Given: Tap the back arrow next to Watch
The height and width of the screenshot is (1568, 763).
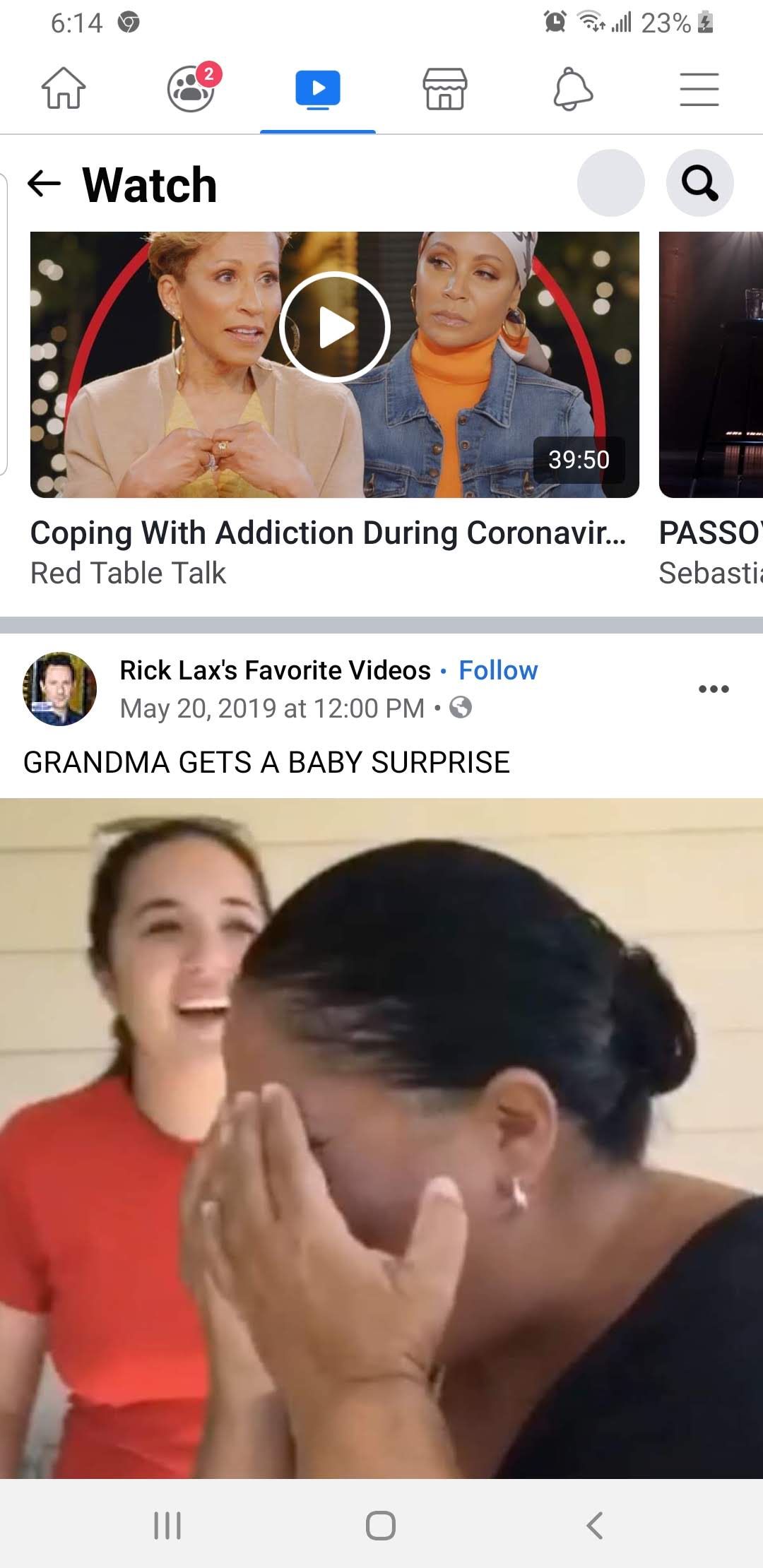Looking at the screenshot, I should click(x=44, y=184).
